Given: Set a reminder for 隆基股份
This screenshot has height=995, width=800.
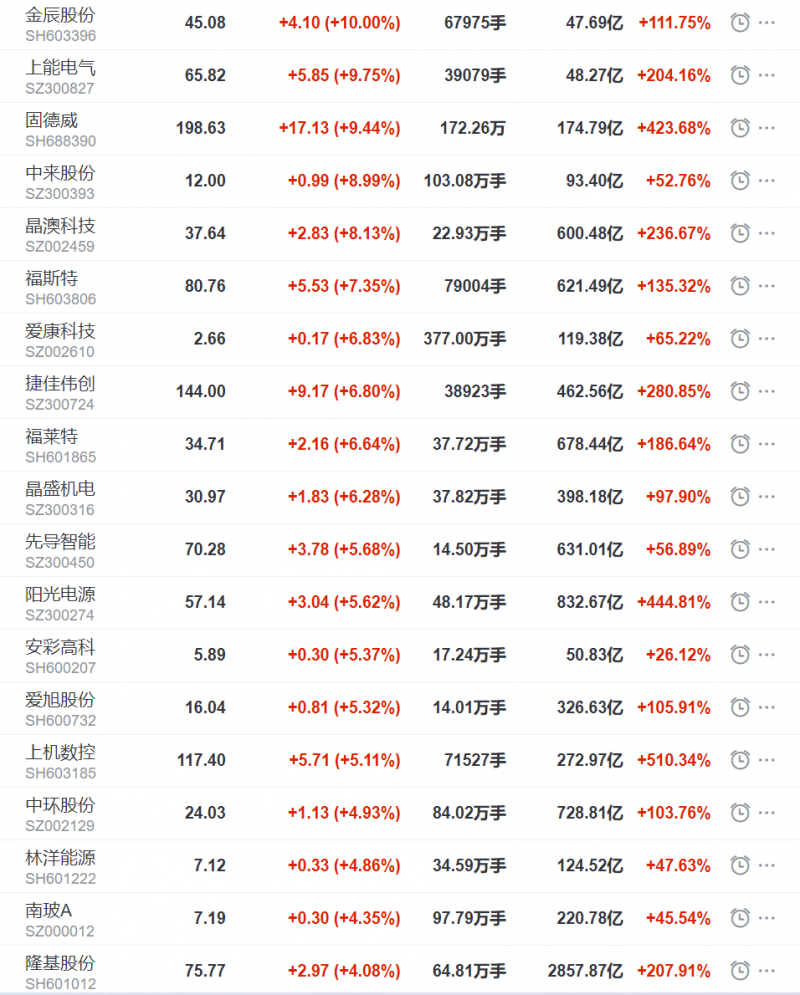Looking at the screenshot, I should point(740,971).
